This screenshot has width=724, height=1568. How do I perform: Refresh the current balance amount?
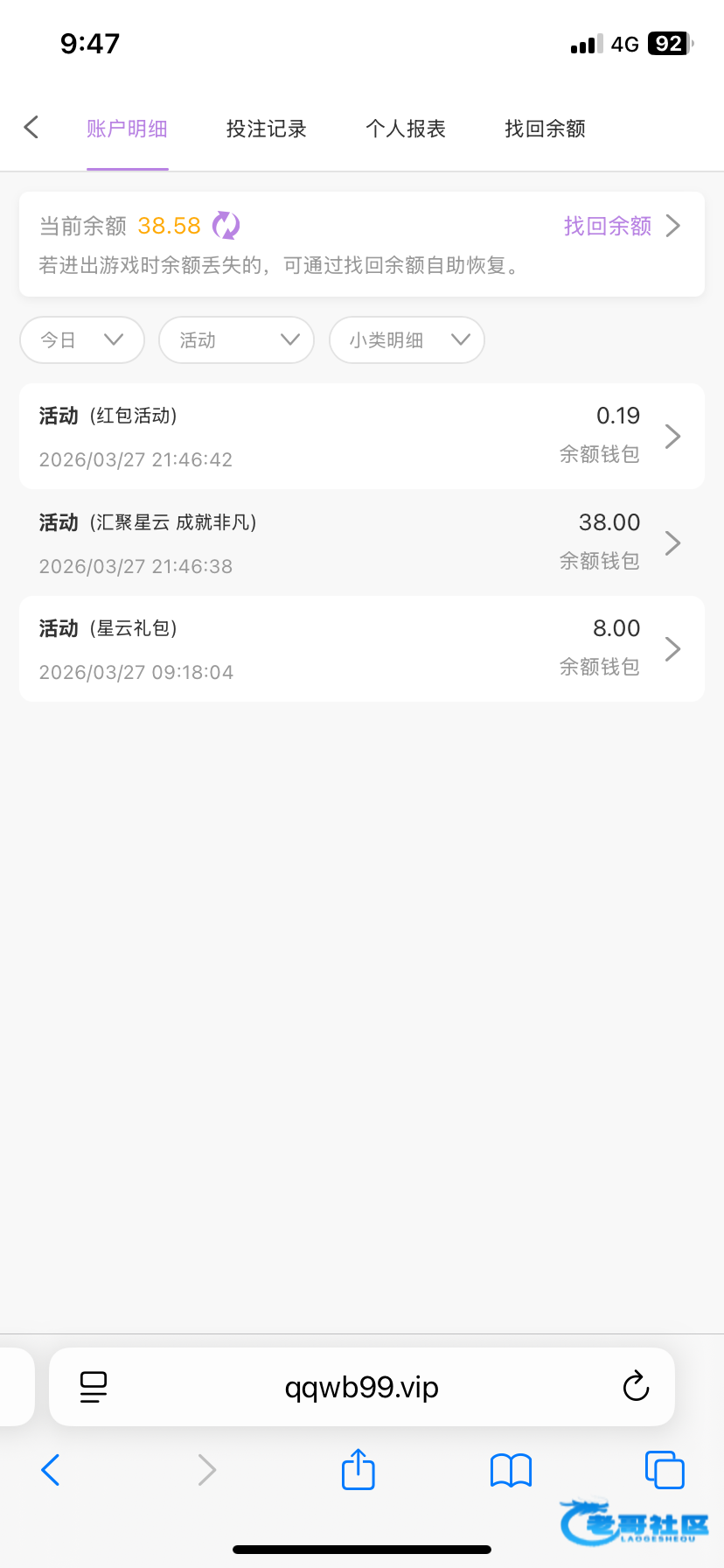[226, 226]
